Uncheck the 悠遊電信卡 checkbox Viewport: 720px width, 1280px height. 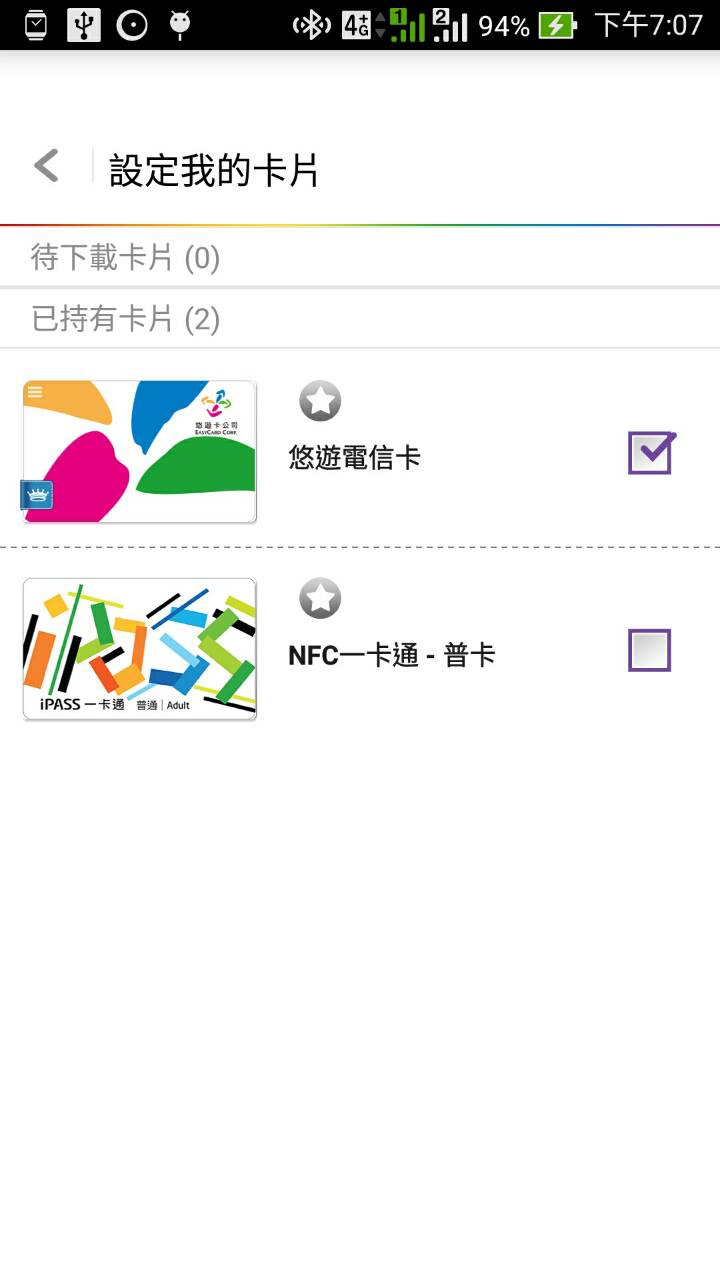[650, 453]
